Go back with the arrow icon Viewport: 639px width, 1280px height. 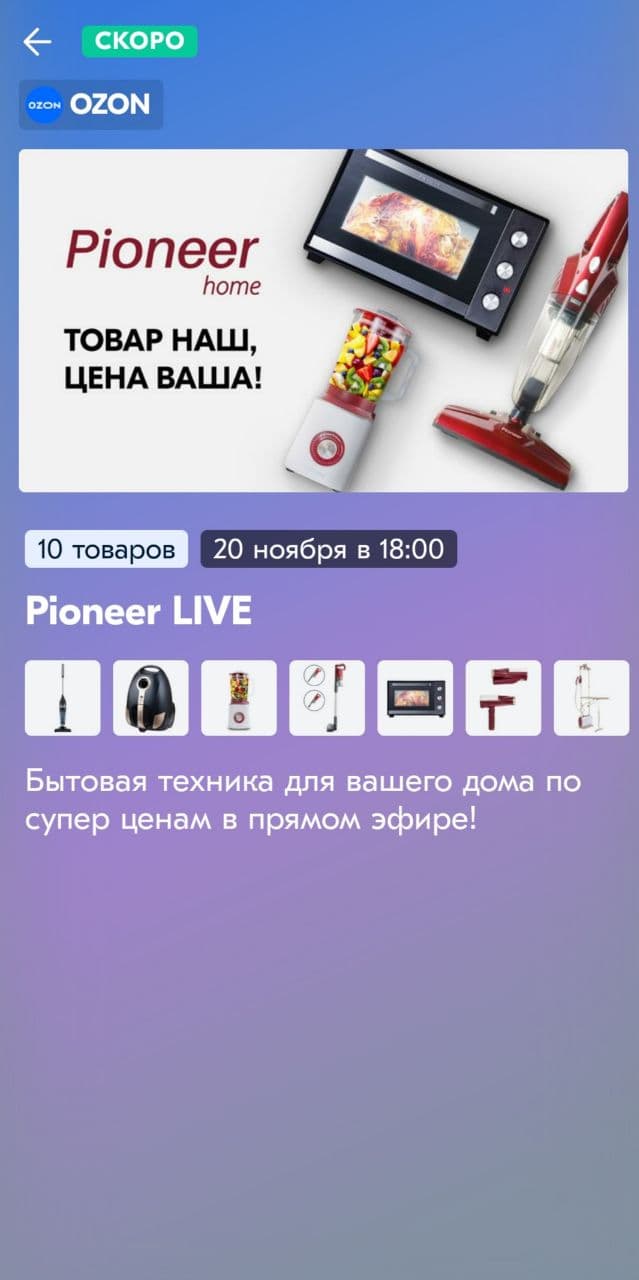[x=37, y=41]
